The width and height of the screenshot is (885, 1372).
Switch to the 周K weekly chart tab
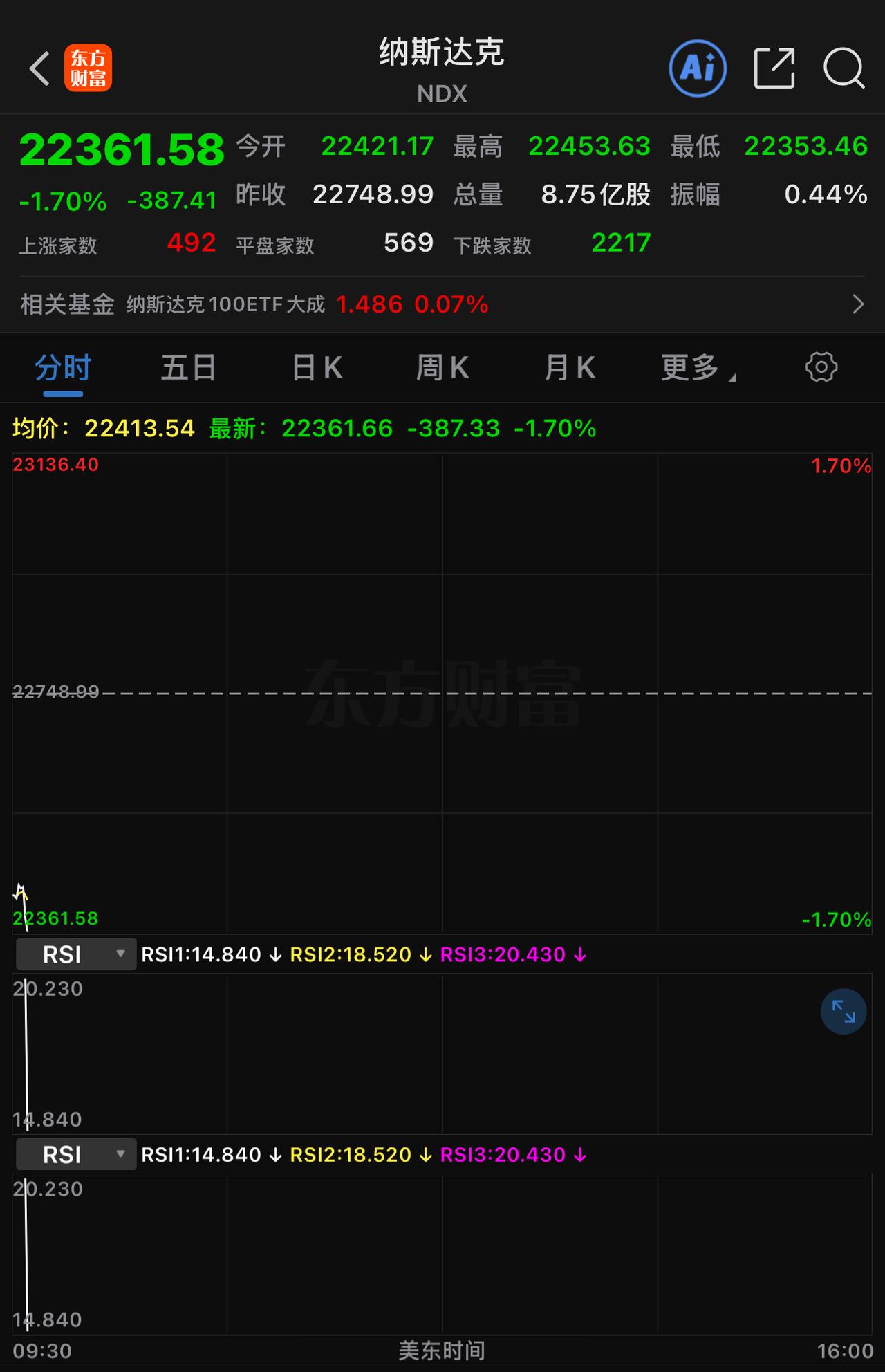click(x=442, y=367)
